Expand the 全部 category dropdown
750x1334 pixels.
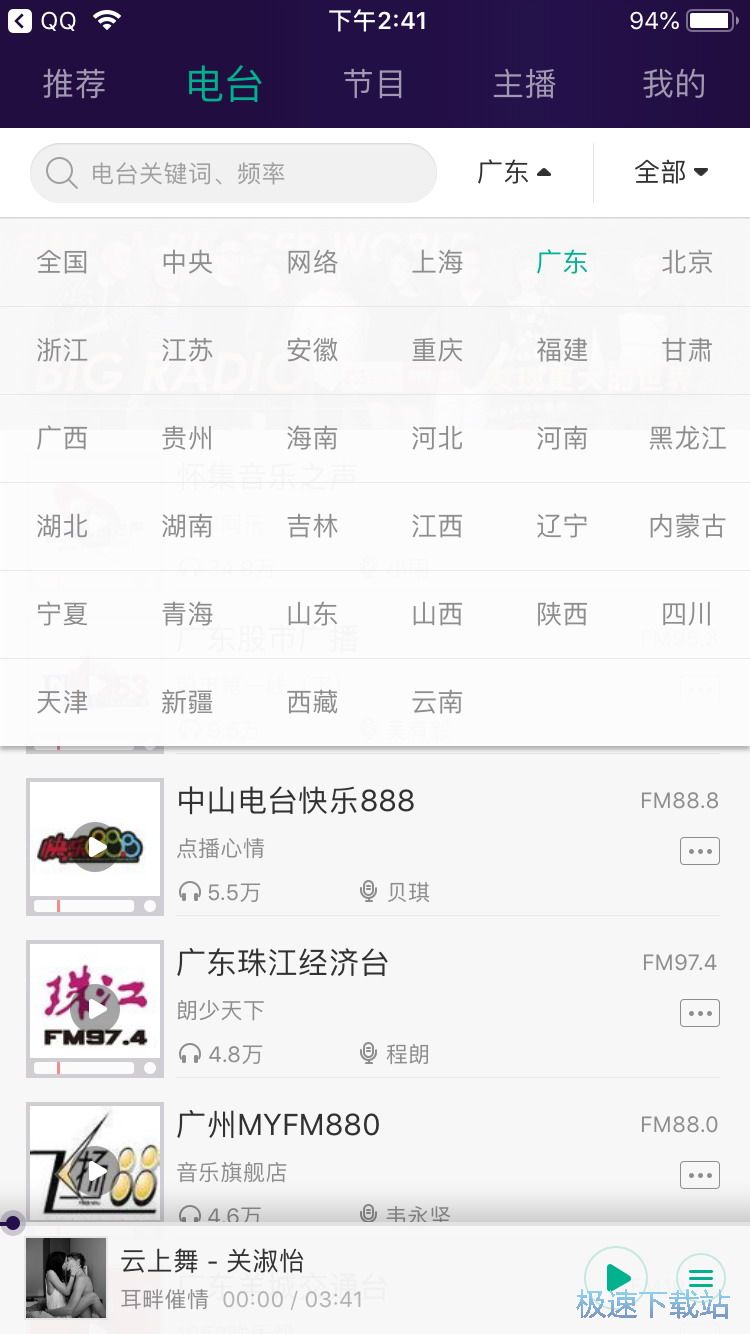671,173
